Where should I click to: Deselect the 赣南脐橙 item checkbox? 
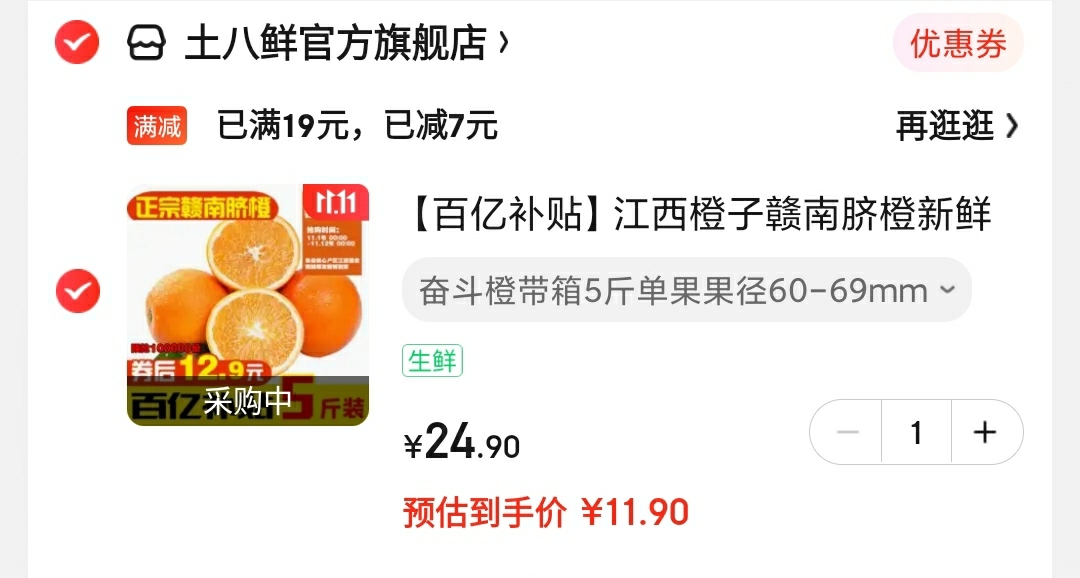(x=77, y=291)
